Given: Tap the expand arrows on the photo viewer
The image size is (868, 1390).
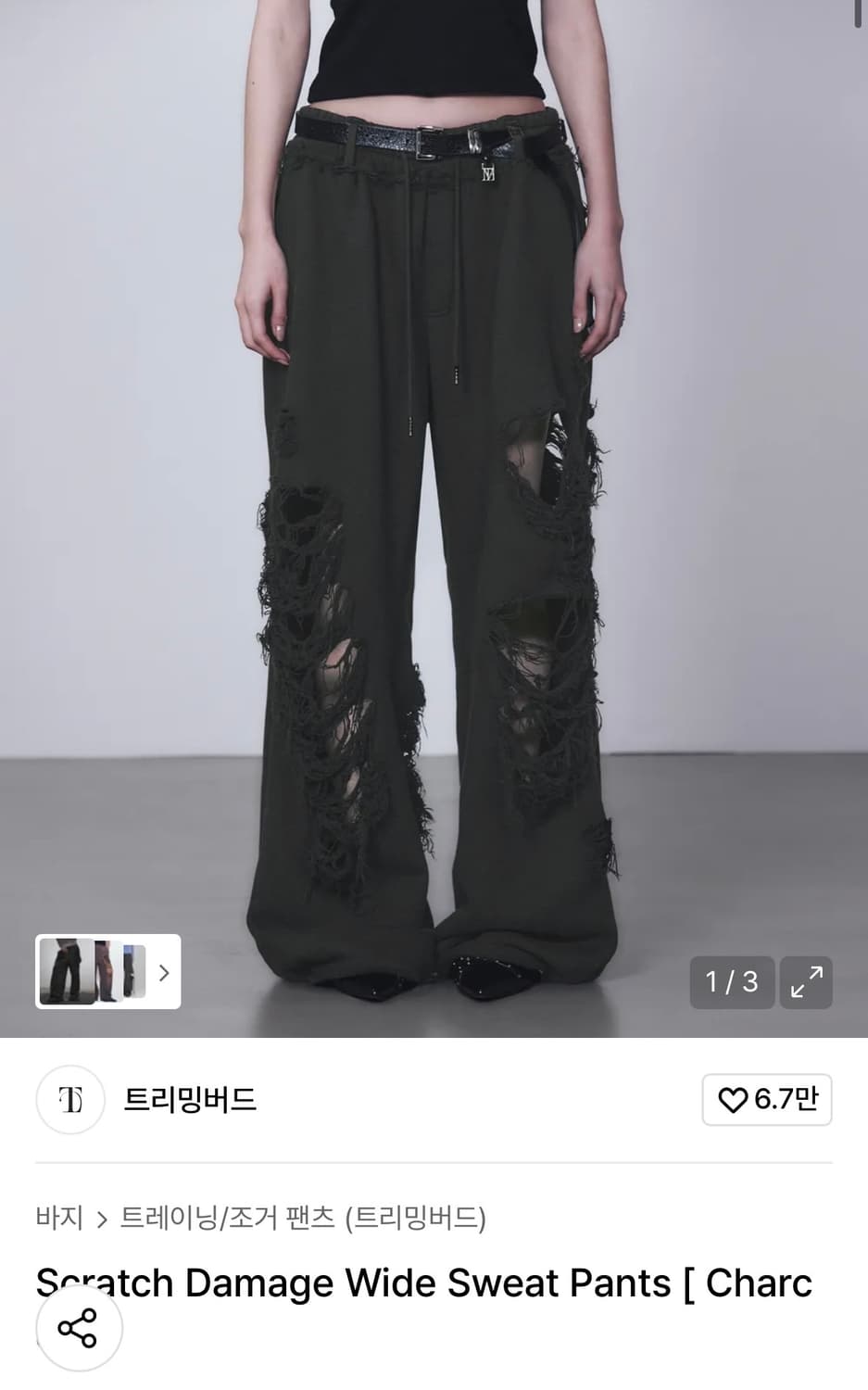Looking at the screenshot, I should pos(805,982).
